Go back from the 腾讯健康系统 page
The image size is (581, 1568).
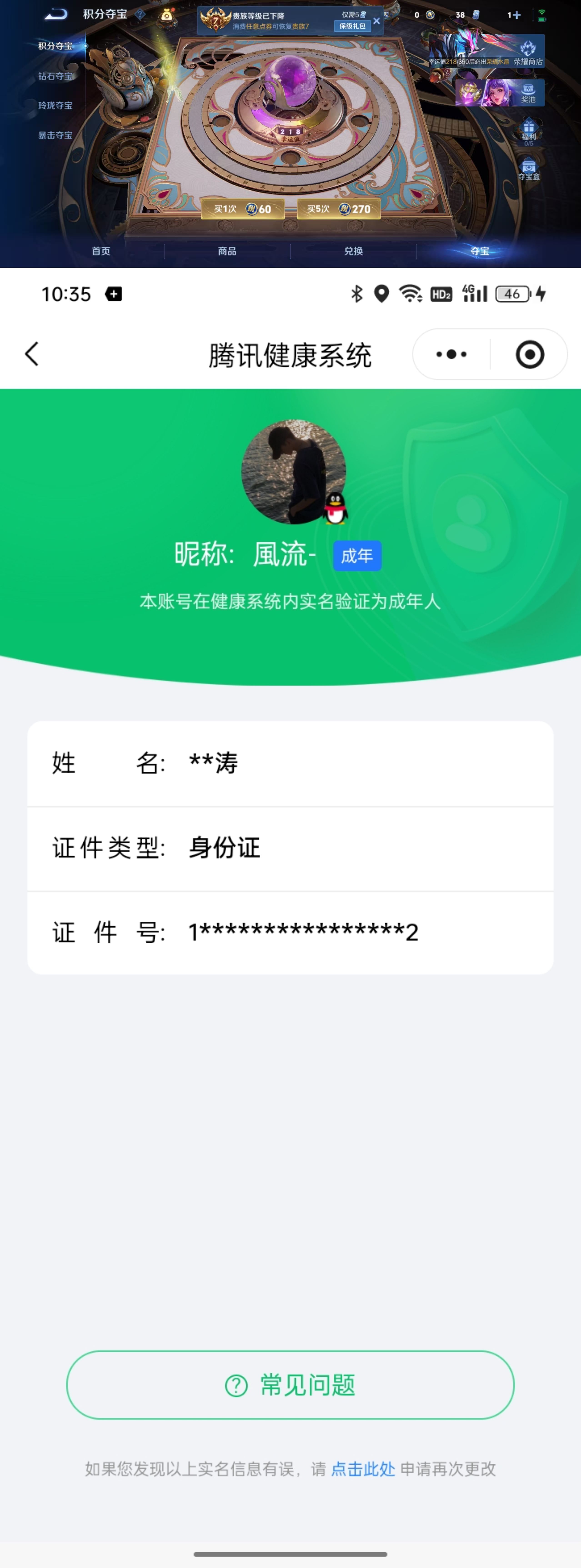[x=32, y=354]
